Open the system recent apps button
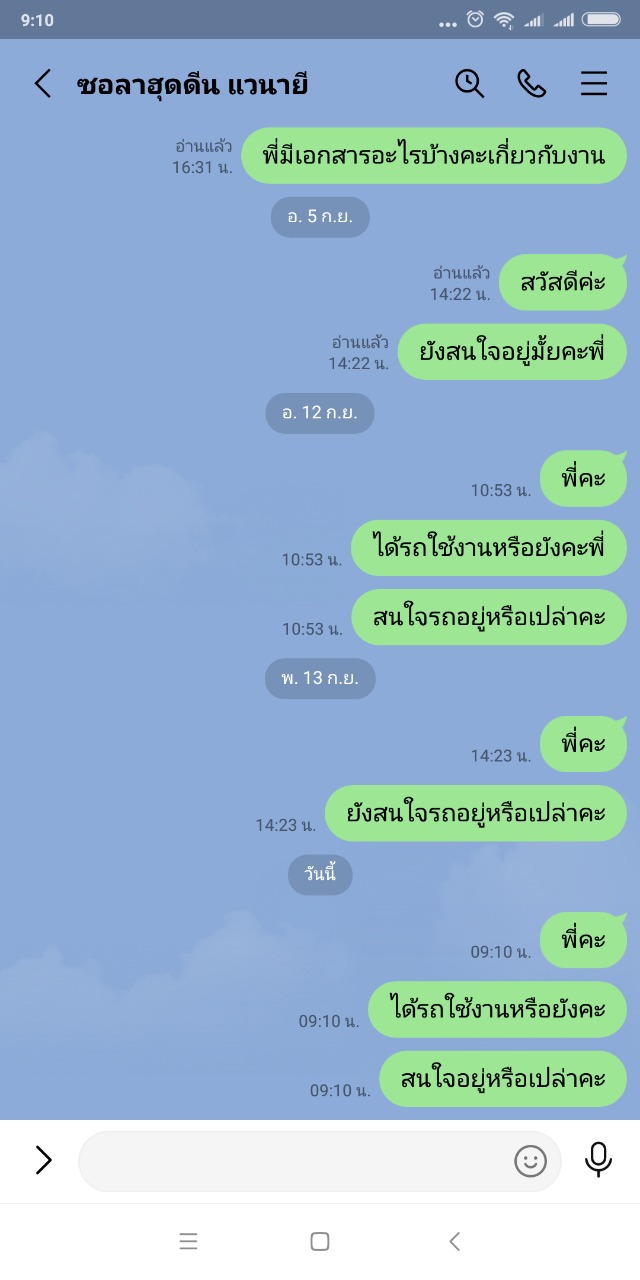Image resolution: width=640 pixels, height=1280 pixels. [188, 1242]
